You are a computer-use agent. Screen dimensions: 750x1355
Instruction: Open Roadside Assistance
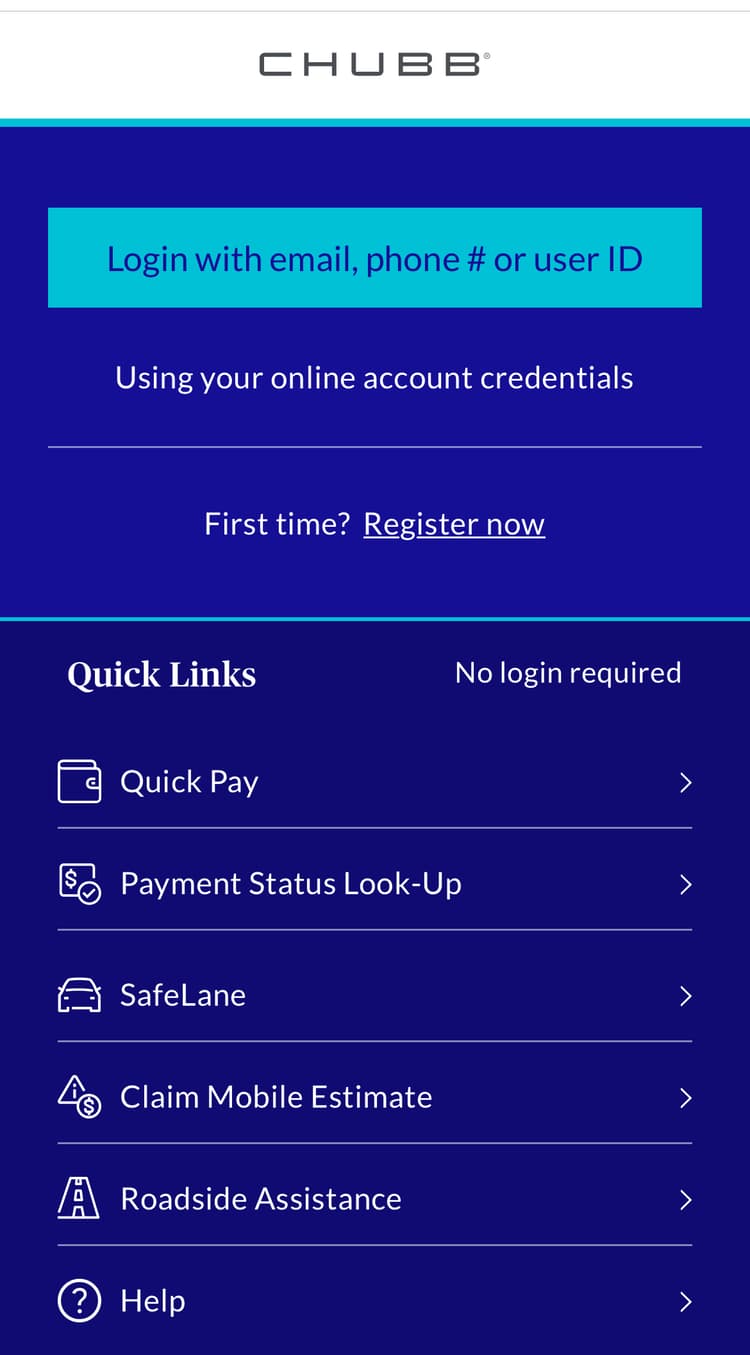375,1199
